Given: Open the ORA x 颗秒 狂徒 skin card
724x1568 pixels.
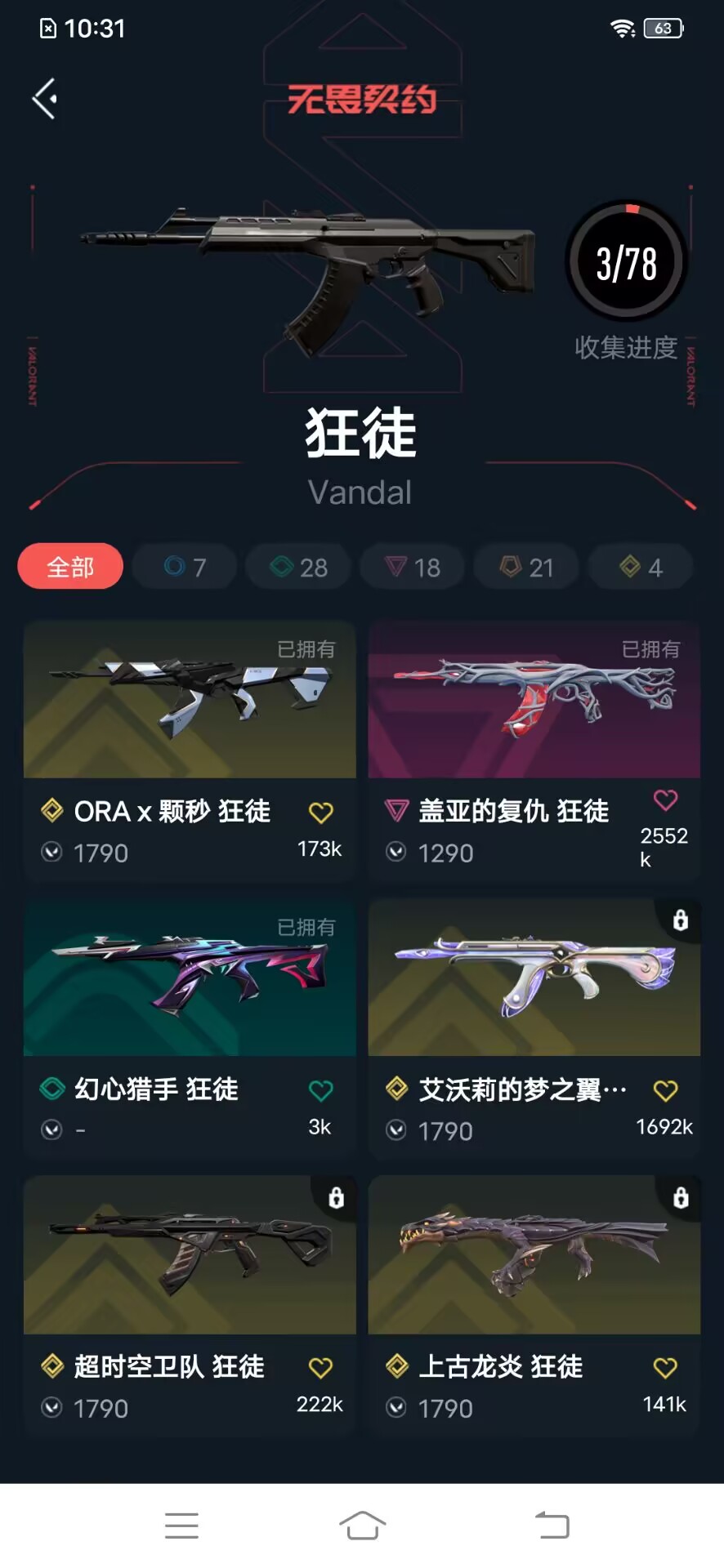Looking at the screenshot, I should tap(190, 751).
